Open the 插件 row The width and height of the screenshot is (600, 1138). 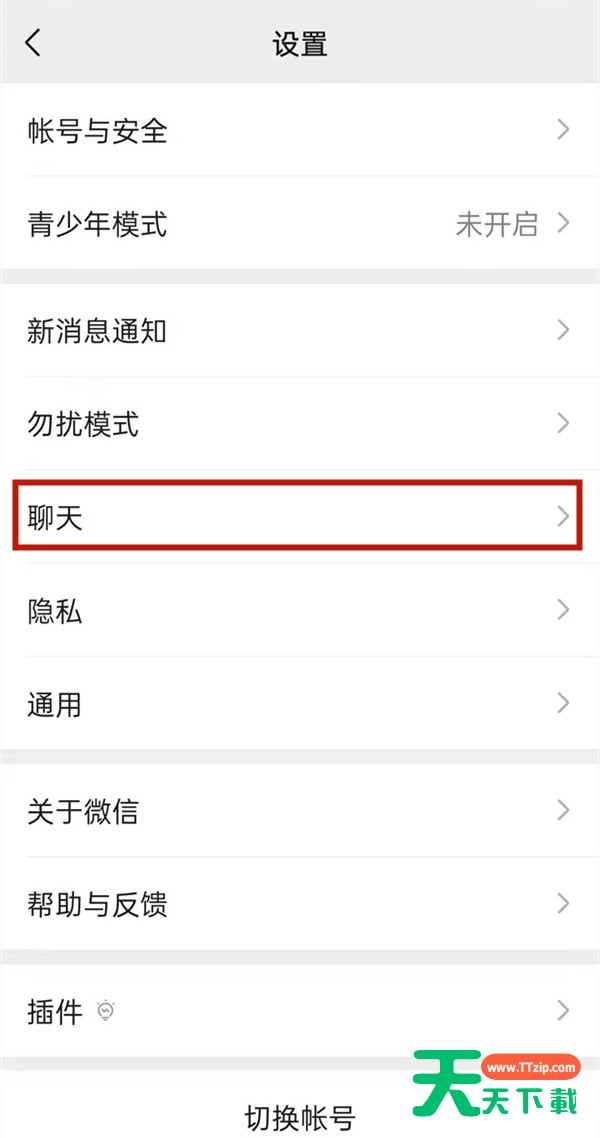tap(300, 1011)
